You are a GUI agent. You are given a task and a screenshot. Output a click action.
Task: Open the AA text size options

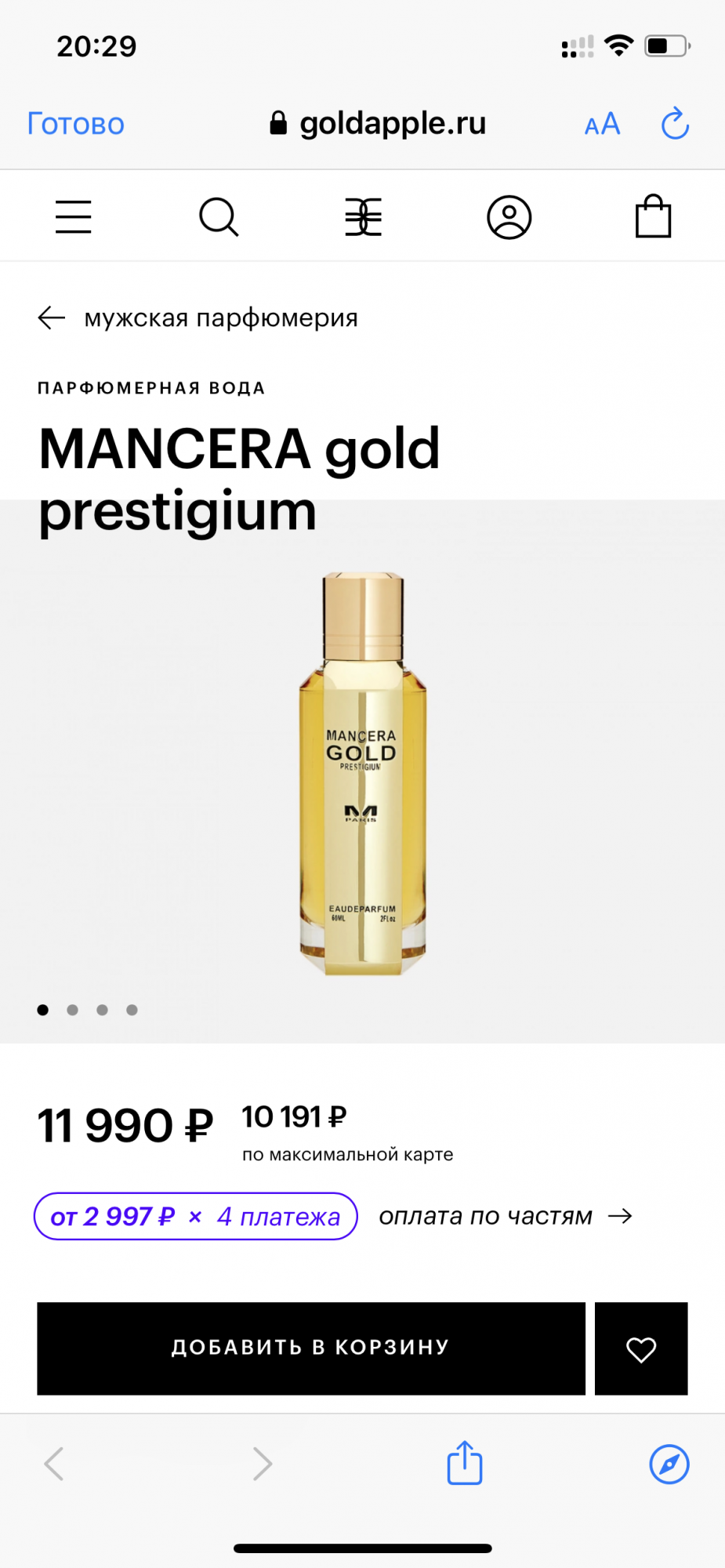pyautogui.click(x=602, y=124)
